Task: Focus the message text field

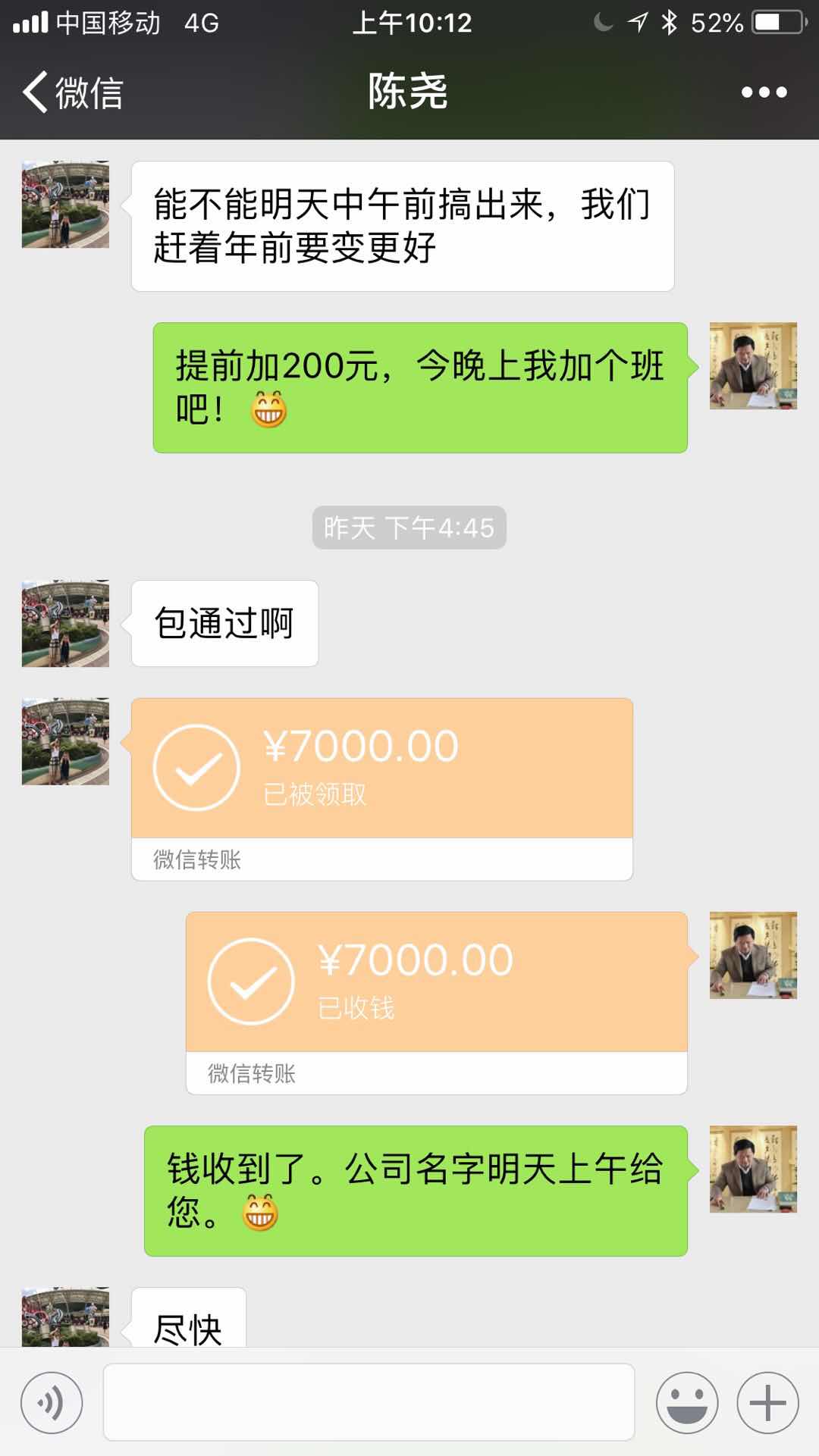Action: pyautogui.click(x=369, y=1402)
